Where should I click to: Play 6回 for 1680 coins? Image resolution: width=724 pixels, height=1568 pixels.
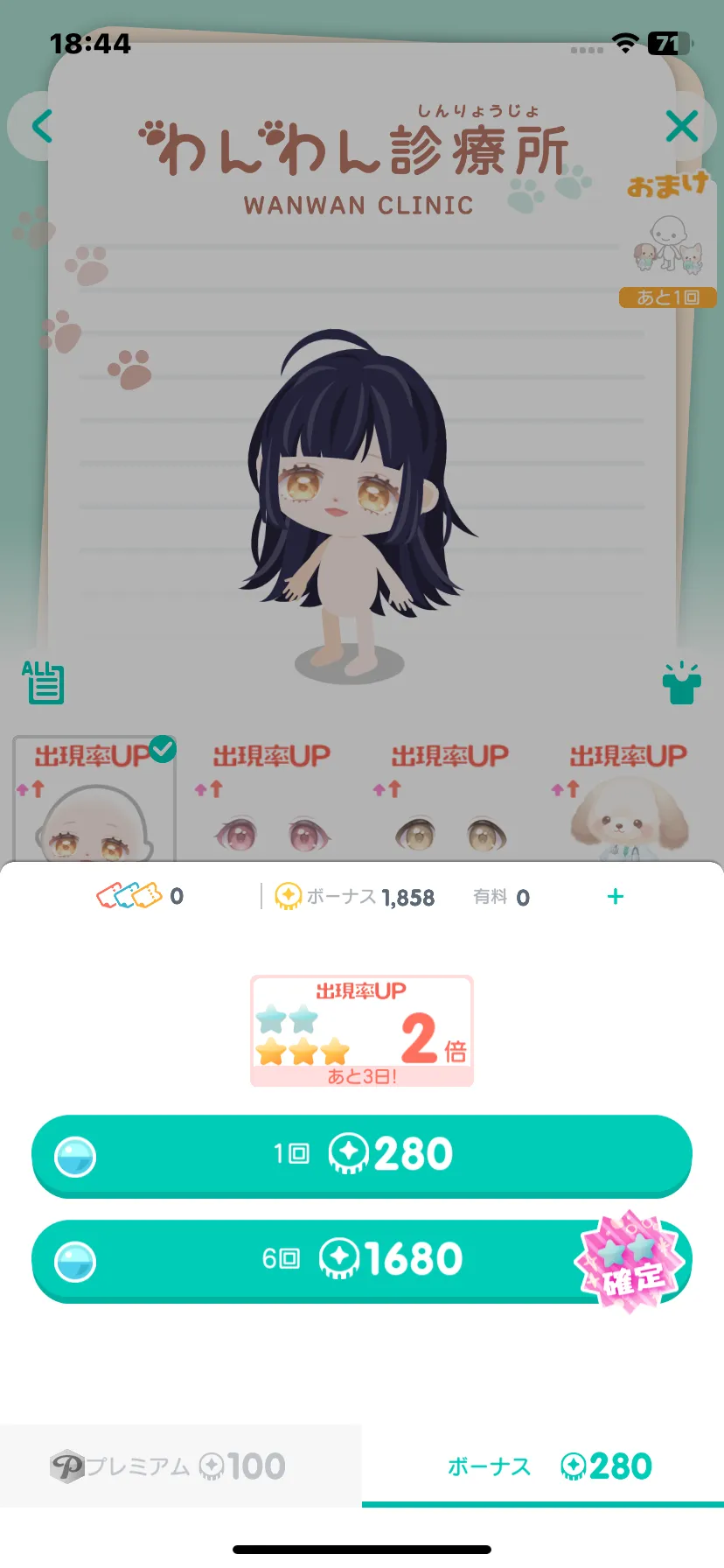[362, 1261]
